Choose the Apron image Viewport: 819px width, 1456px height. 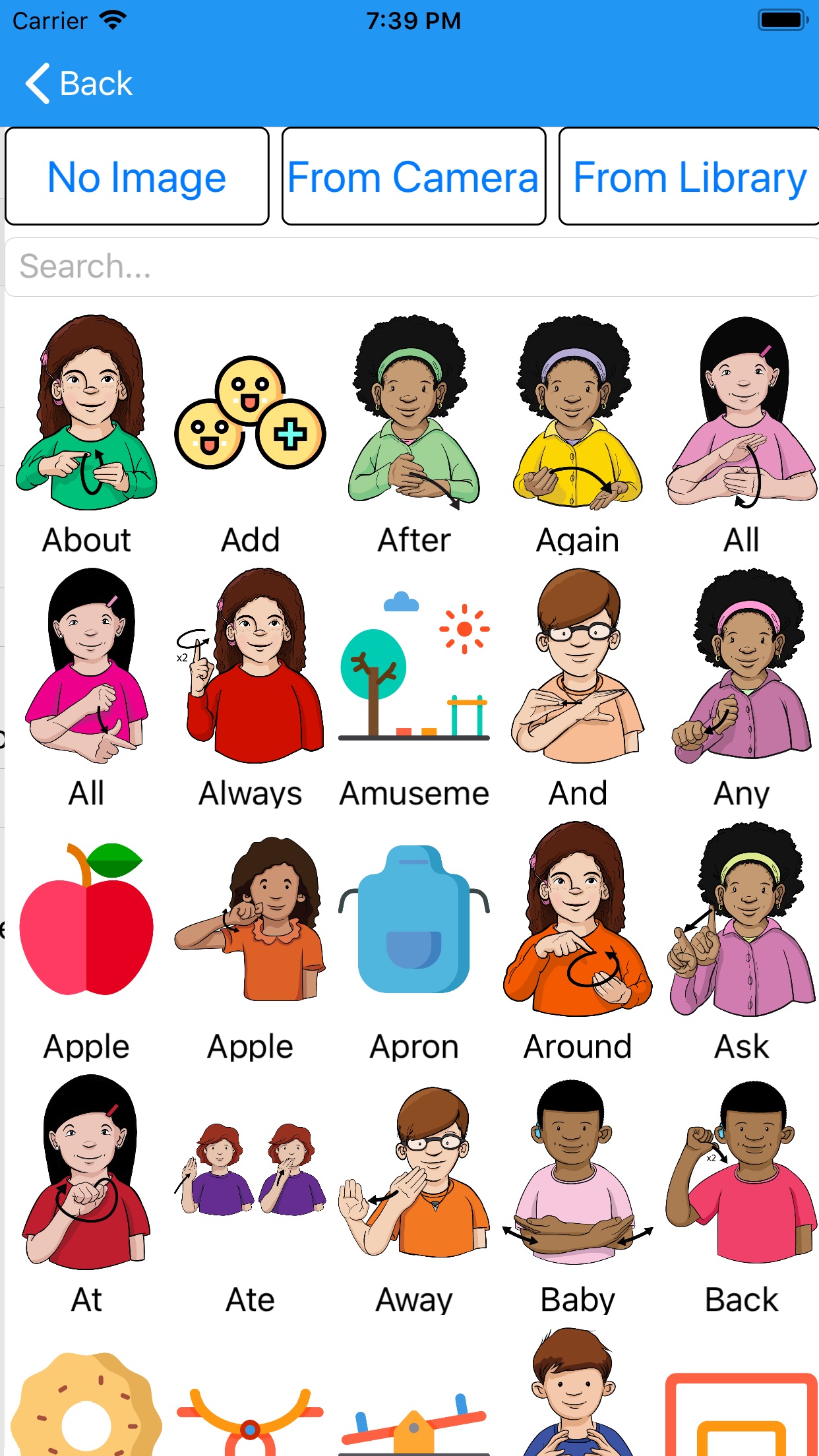tap(413, 919)
